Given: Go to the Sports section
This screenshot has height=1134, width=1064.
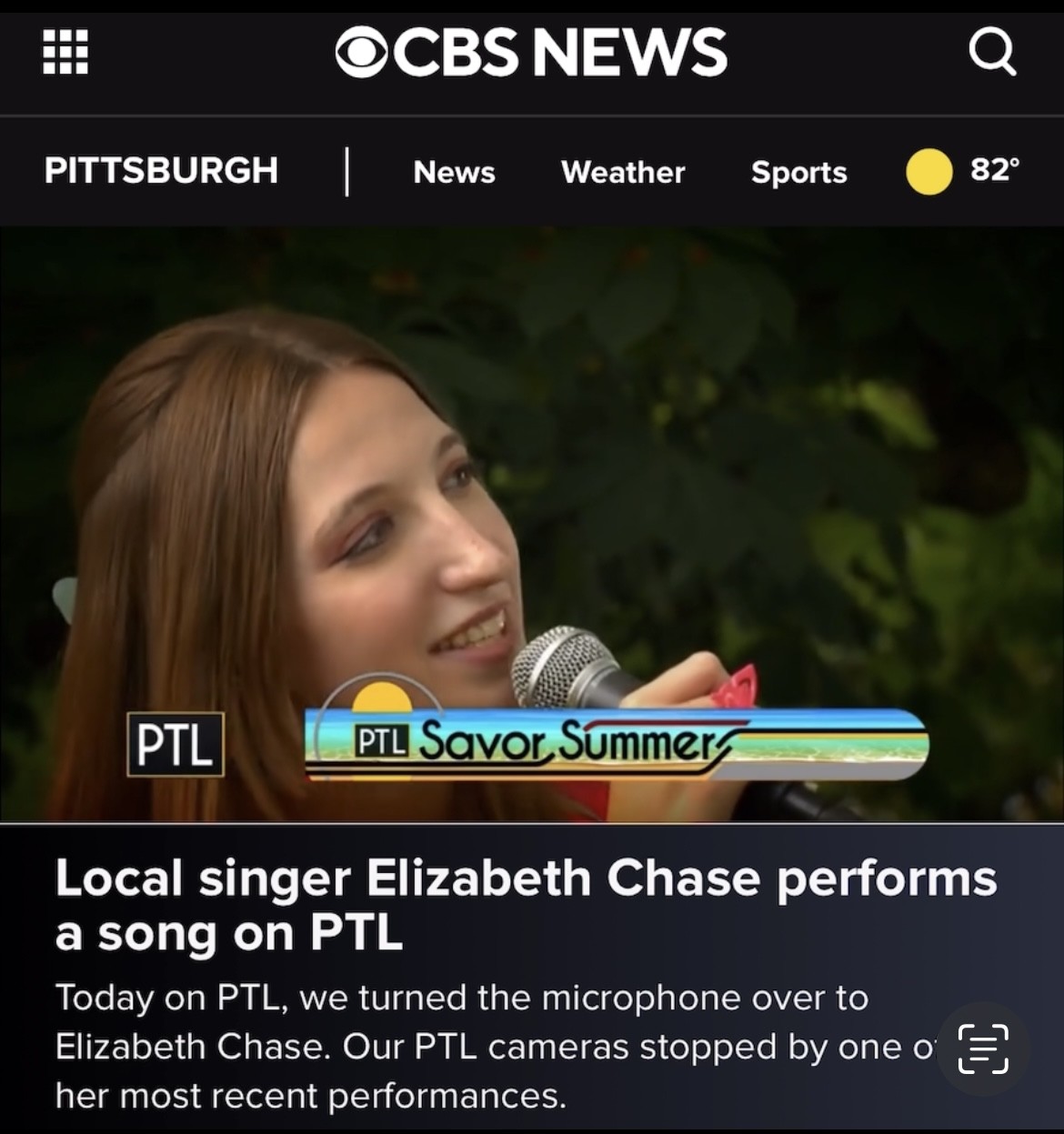Looking at the screenshot, I should (798, 172).
